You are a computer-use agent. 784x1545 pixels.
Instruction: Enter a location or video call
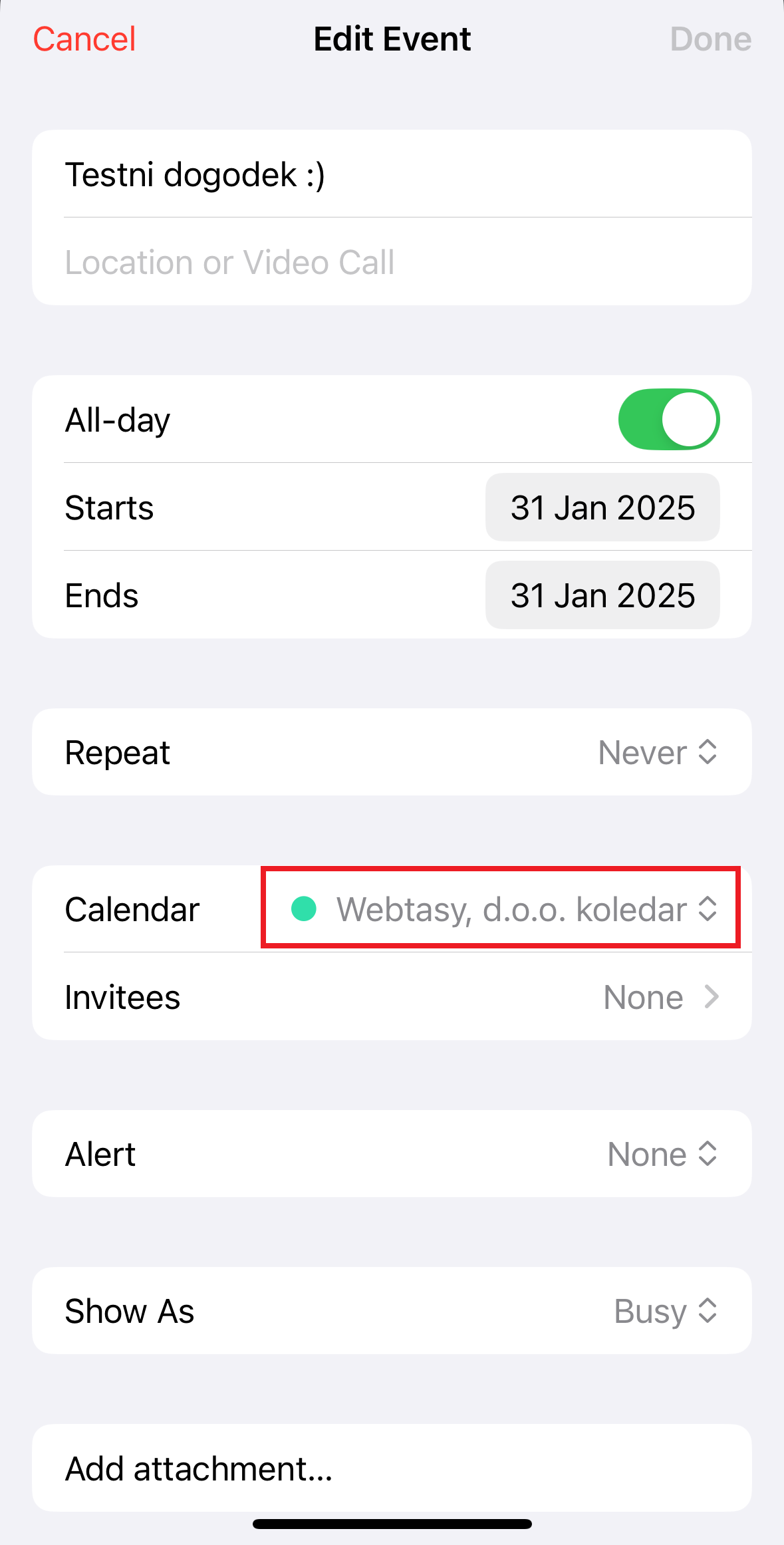click(x=392, y=262)
